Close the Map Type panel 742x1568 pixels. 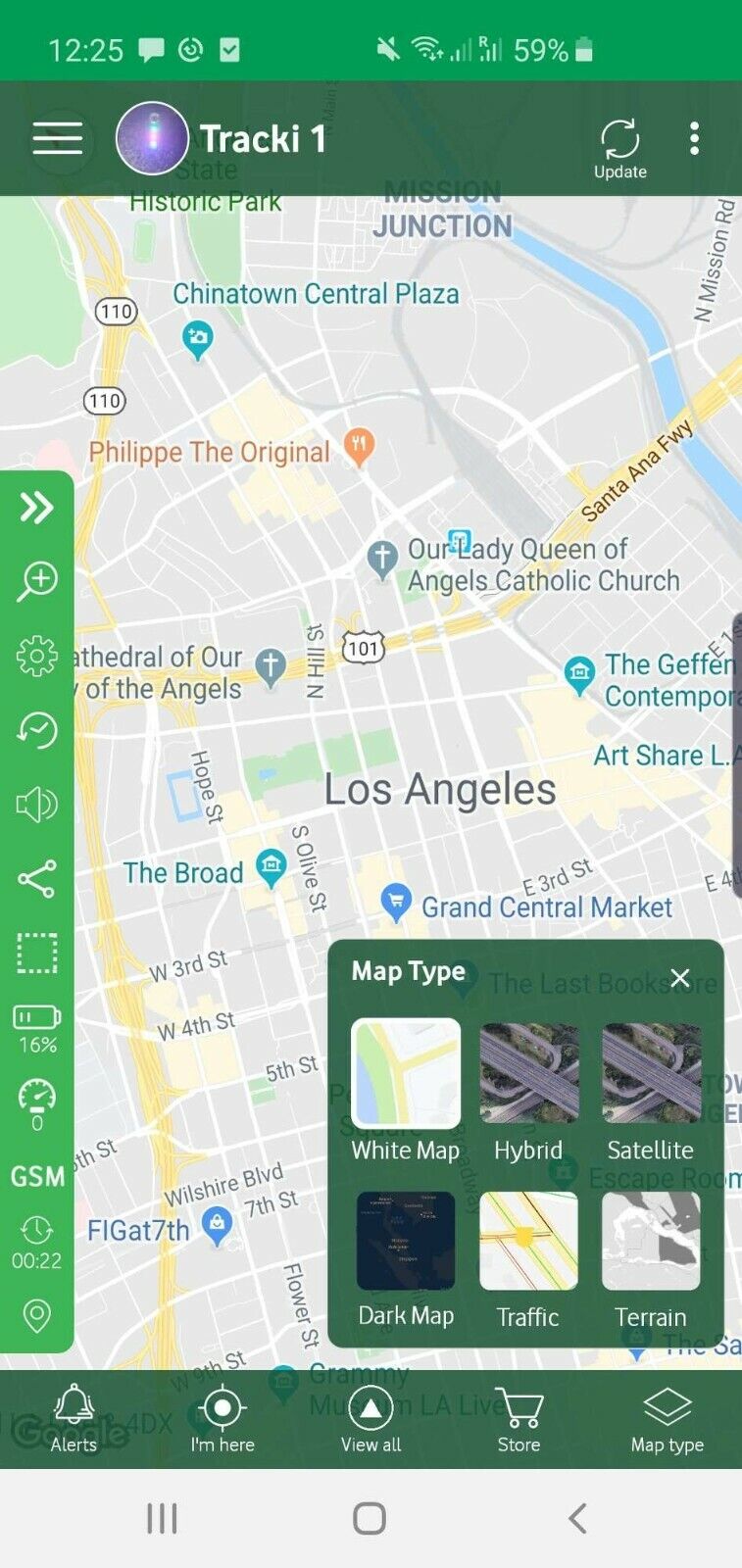pos(680,977)
